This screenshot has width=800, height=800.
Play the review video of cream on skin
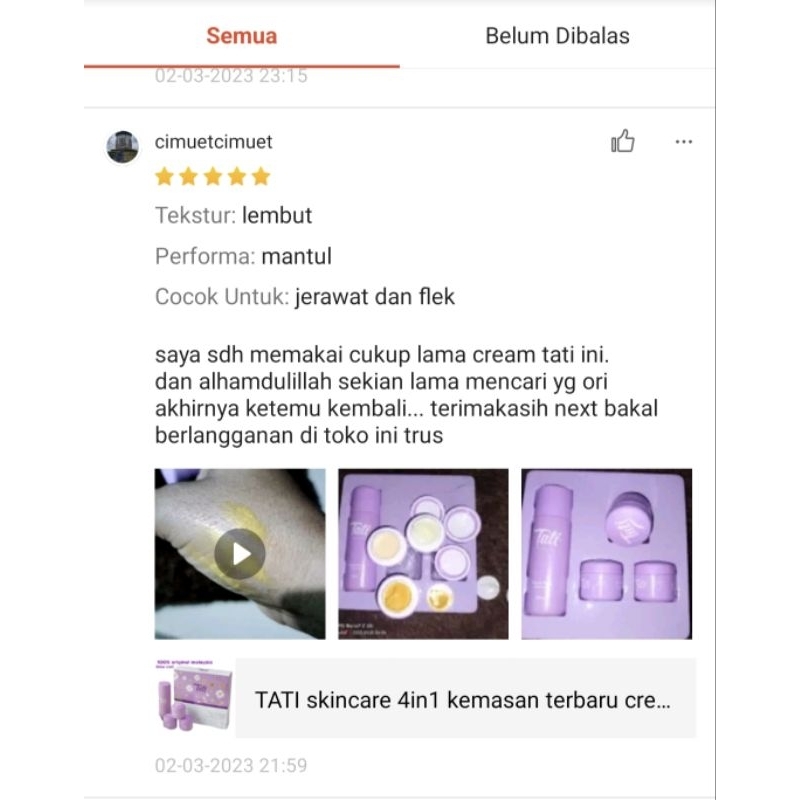[240, 553]
